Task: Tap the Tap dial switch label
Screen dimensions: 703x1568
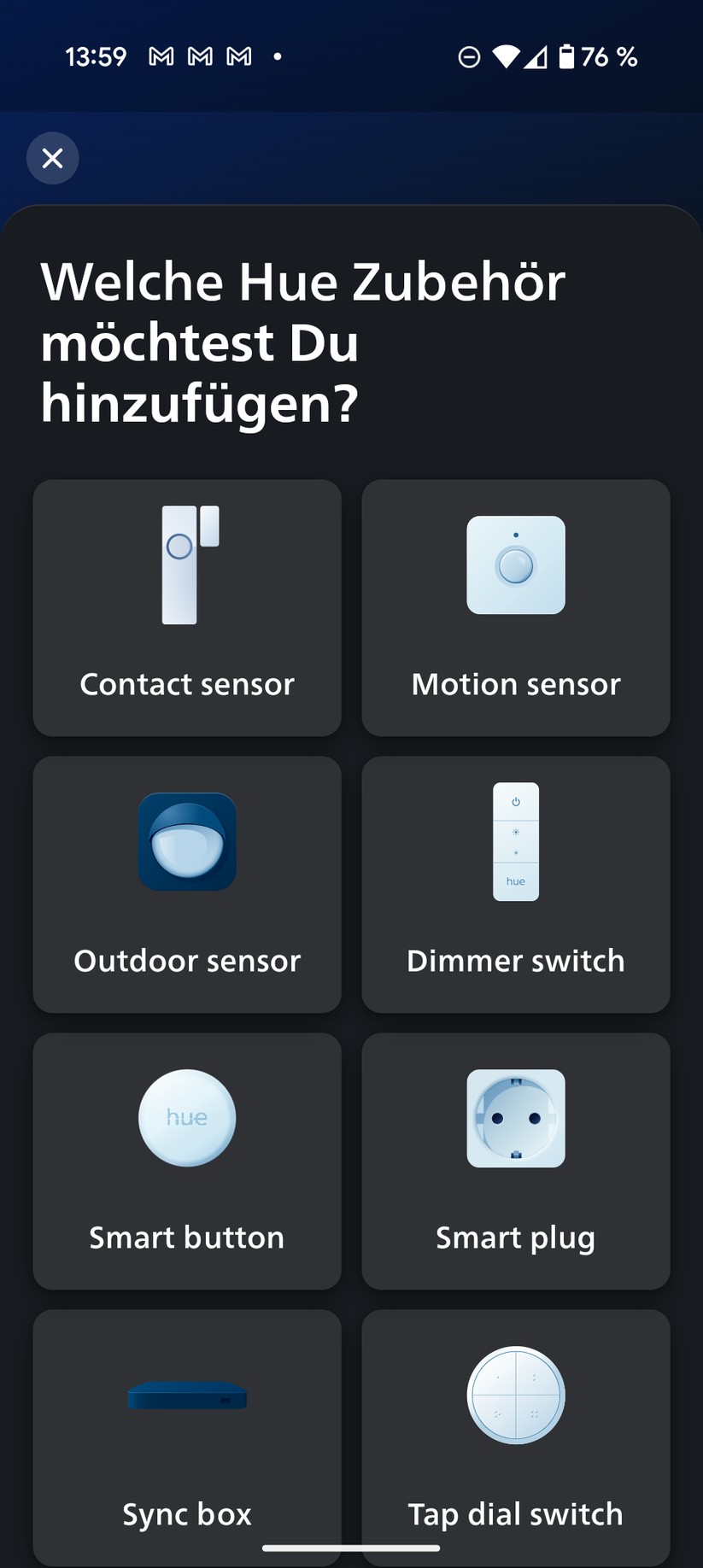Action: coord(515,1513)
